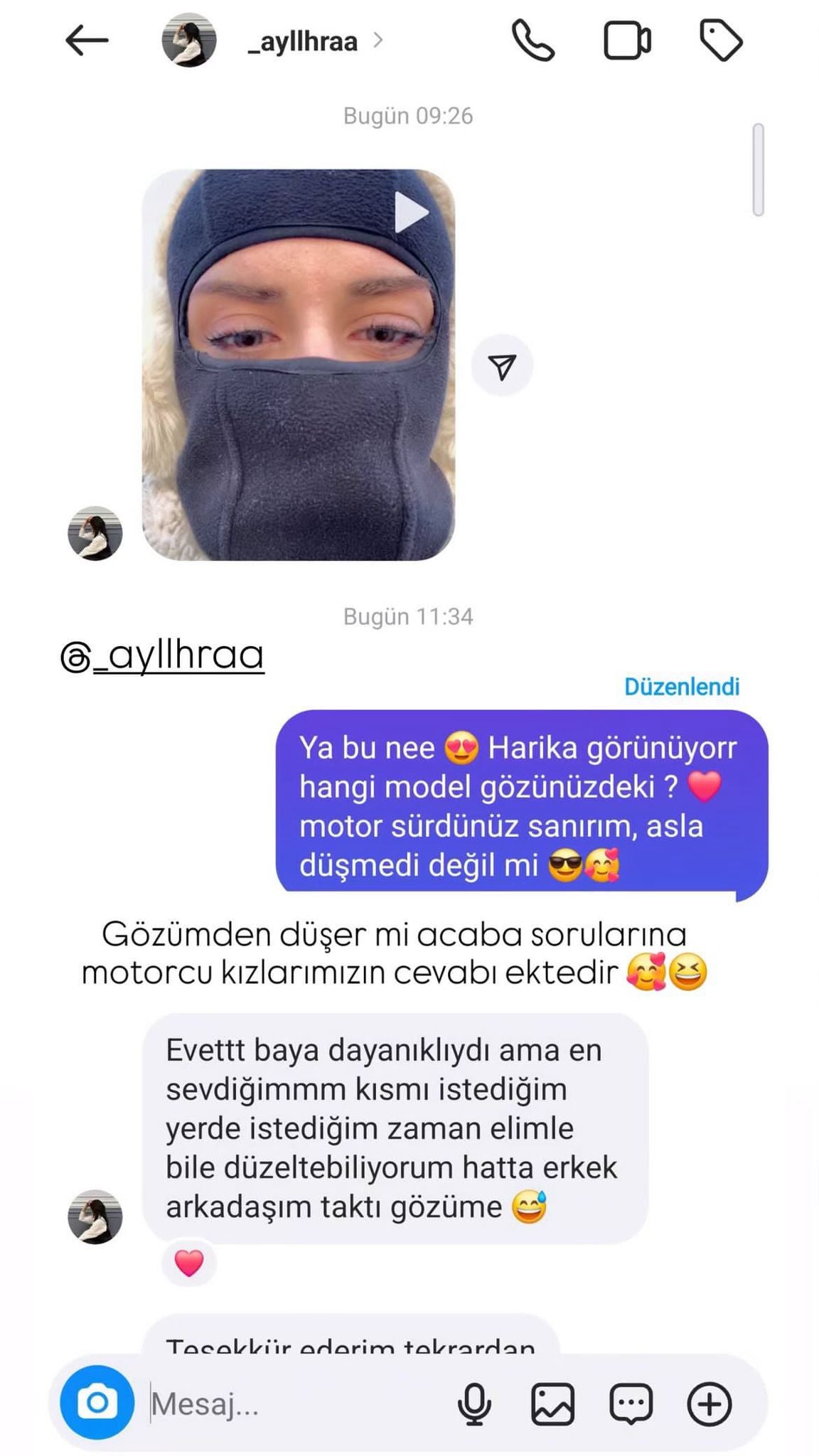Image resolution: width=819 pixels, height=1456 pixels.
Task: Start a video call
Action: 626,41
